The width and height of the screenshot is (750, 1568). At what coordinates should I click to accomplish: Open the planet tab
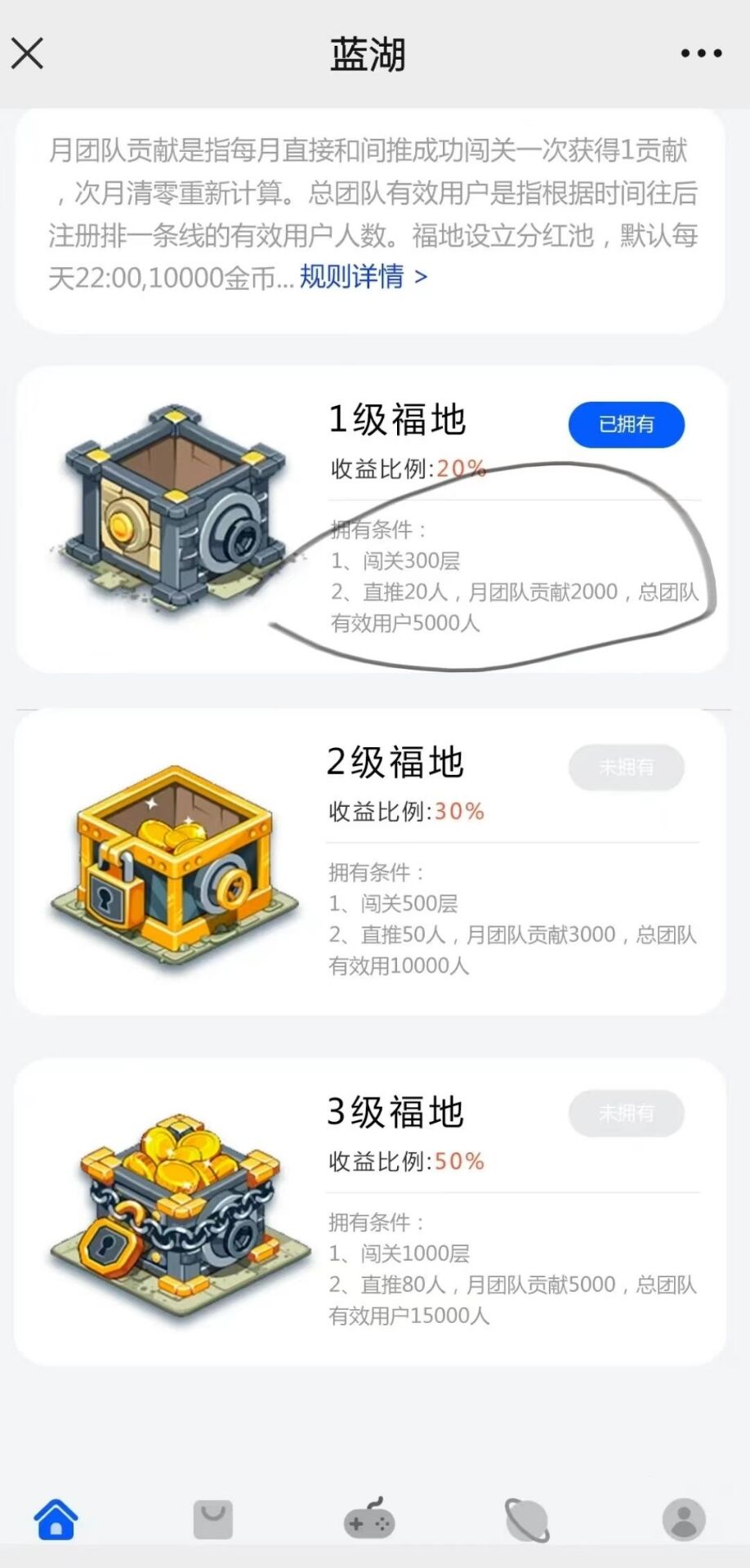[527, 1521]
